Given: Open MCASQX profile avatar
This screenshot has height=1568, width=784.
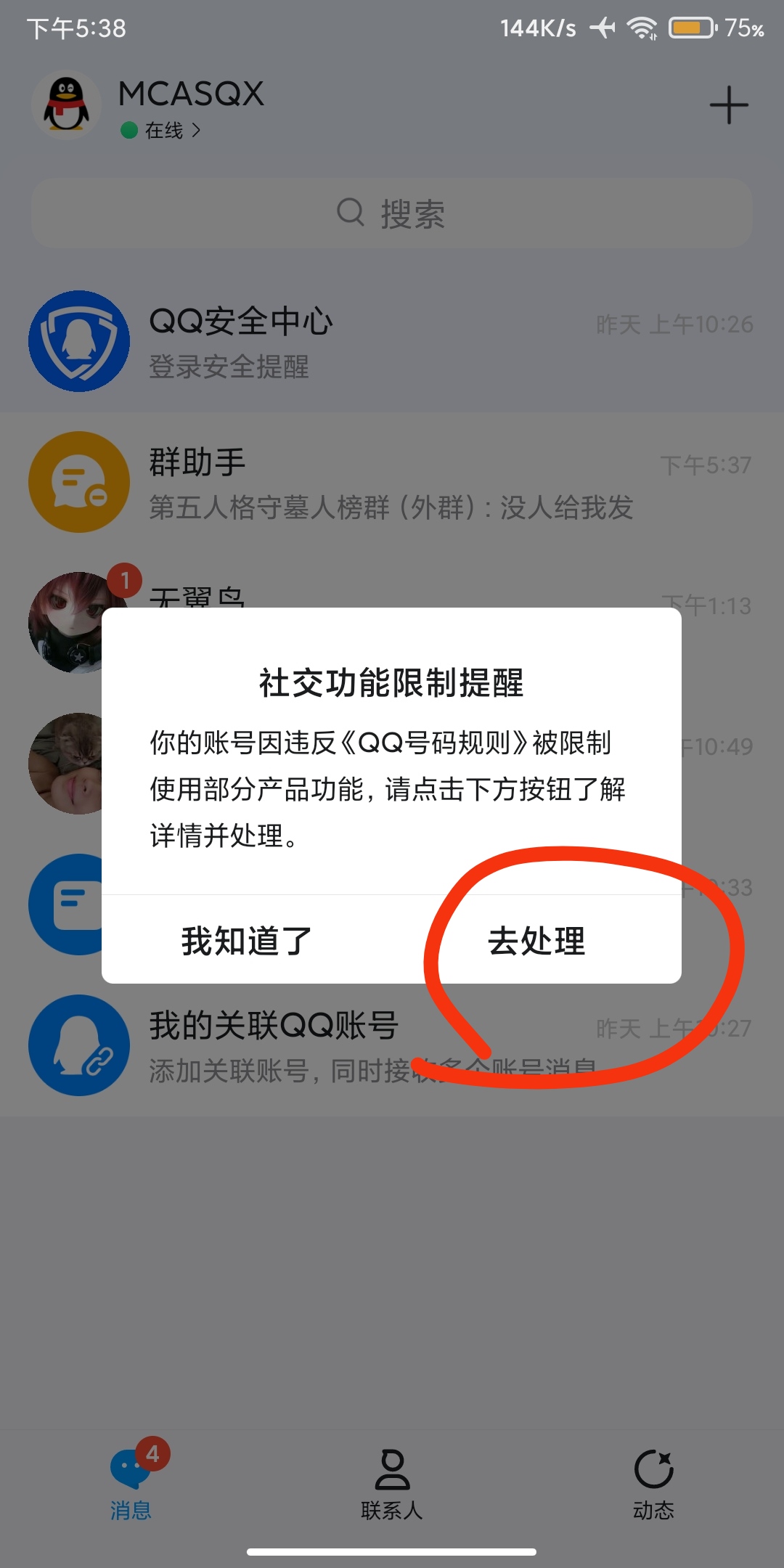Looking at the screenshot, I should tap(66, 105).
